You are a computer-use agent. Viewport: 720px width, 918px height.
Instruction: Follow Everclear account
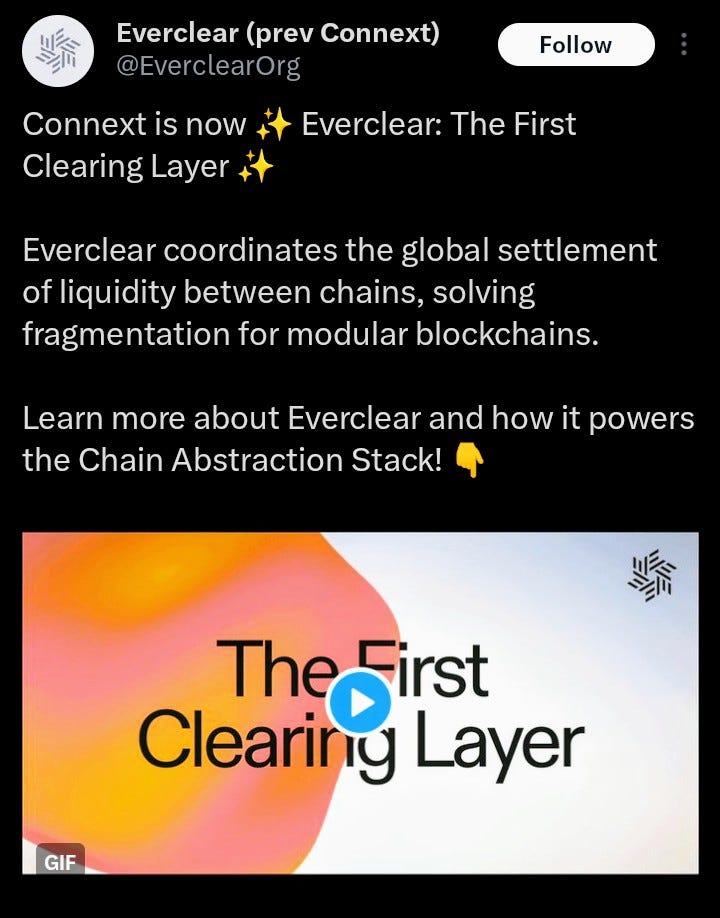575,45
